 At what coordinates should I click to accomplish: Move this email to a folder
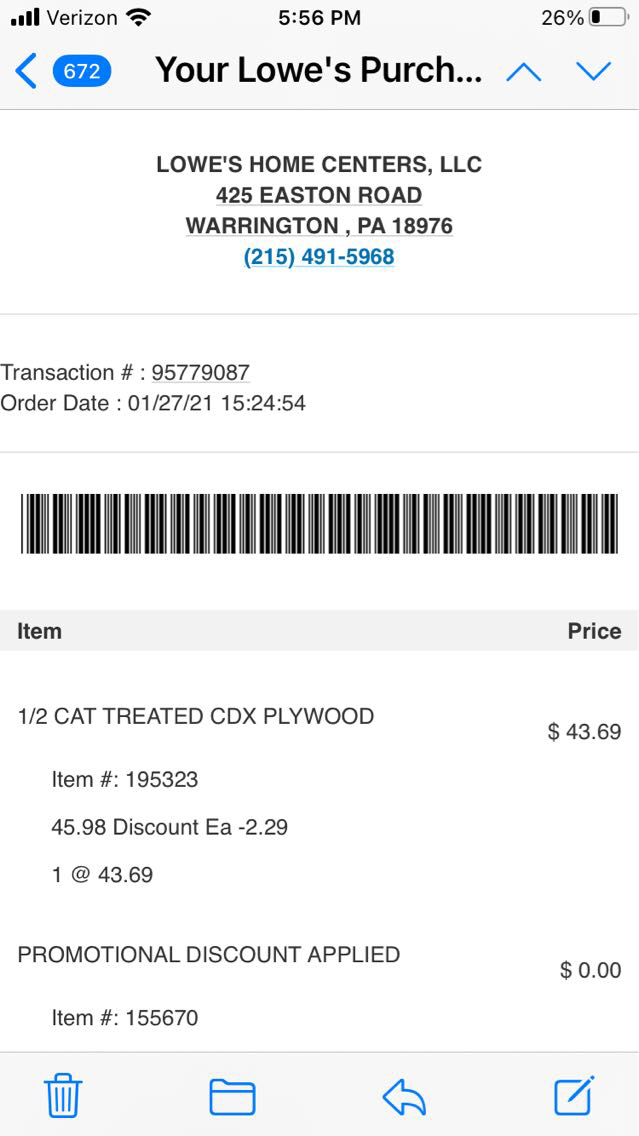pos(232,1096)
